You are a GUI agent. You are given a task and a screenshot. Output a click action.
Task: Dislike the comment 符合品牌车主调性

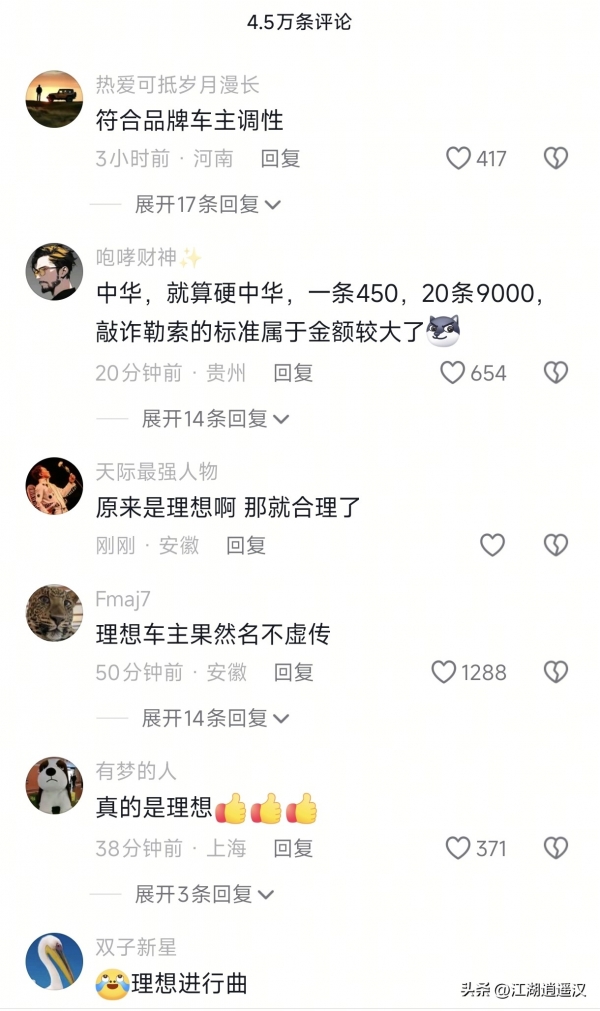(x=555, y=158)
